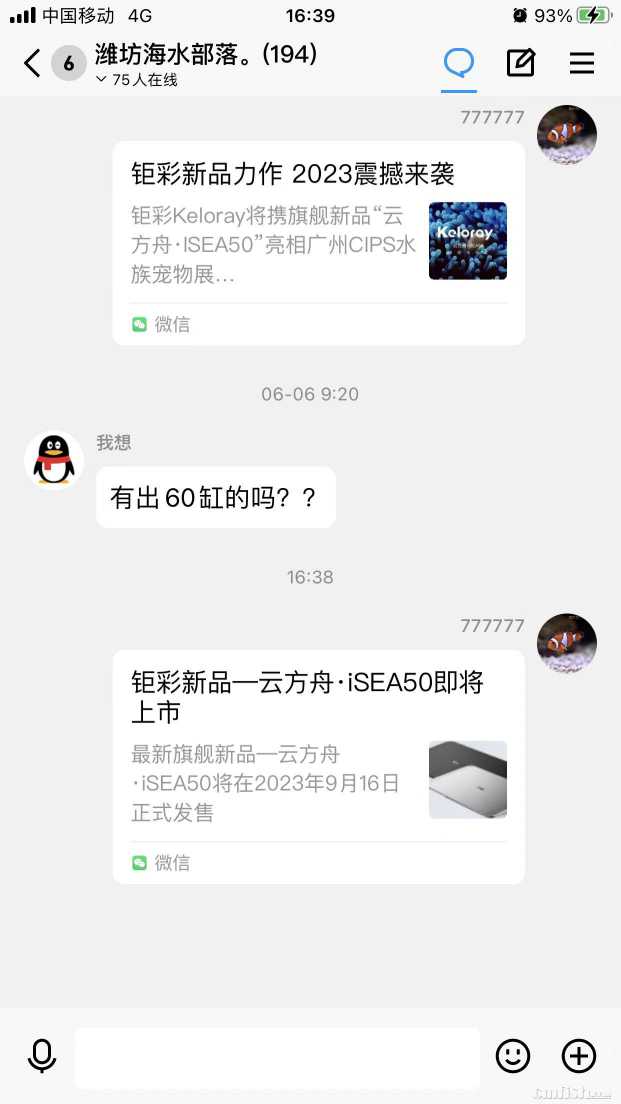The width and height of the screenshot is (621, 1104).
Task: Open the emoji picker
Action: 513,1056
